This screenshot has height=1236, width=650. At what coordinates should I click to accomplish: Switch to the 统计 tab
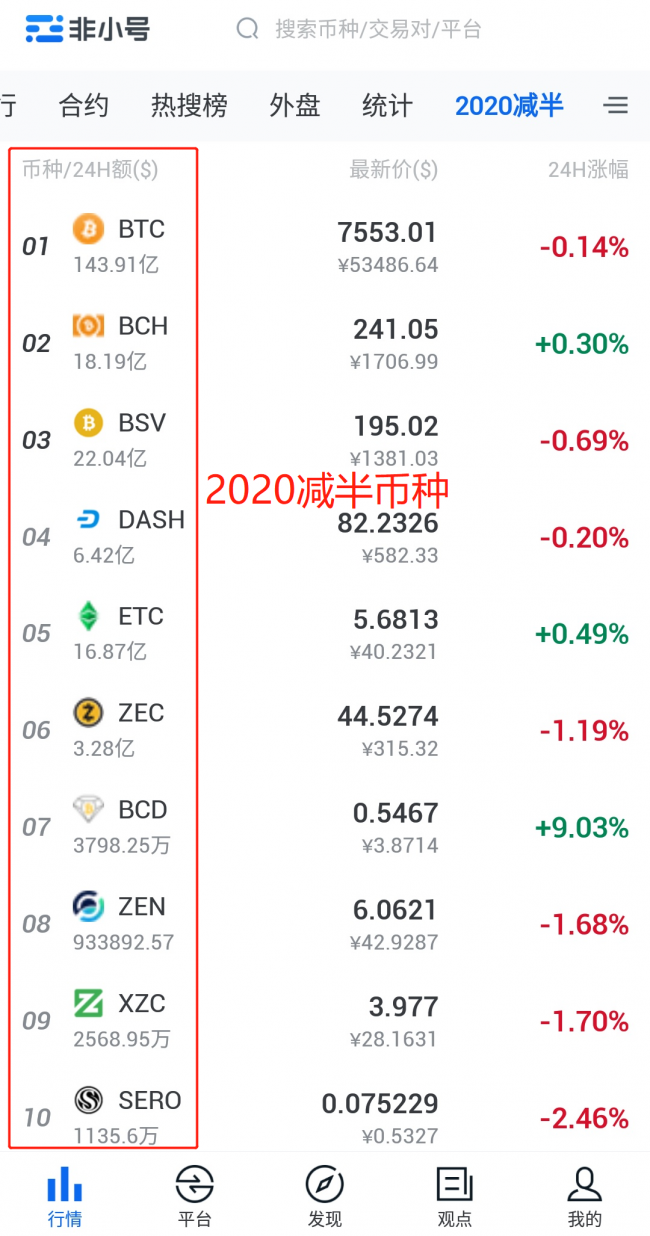coord(387,105)
